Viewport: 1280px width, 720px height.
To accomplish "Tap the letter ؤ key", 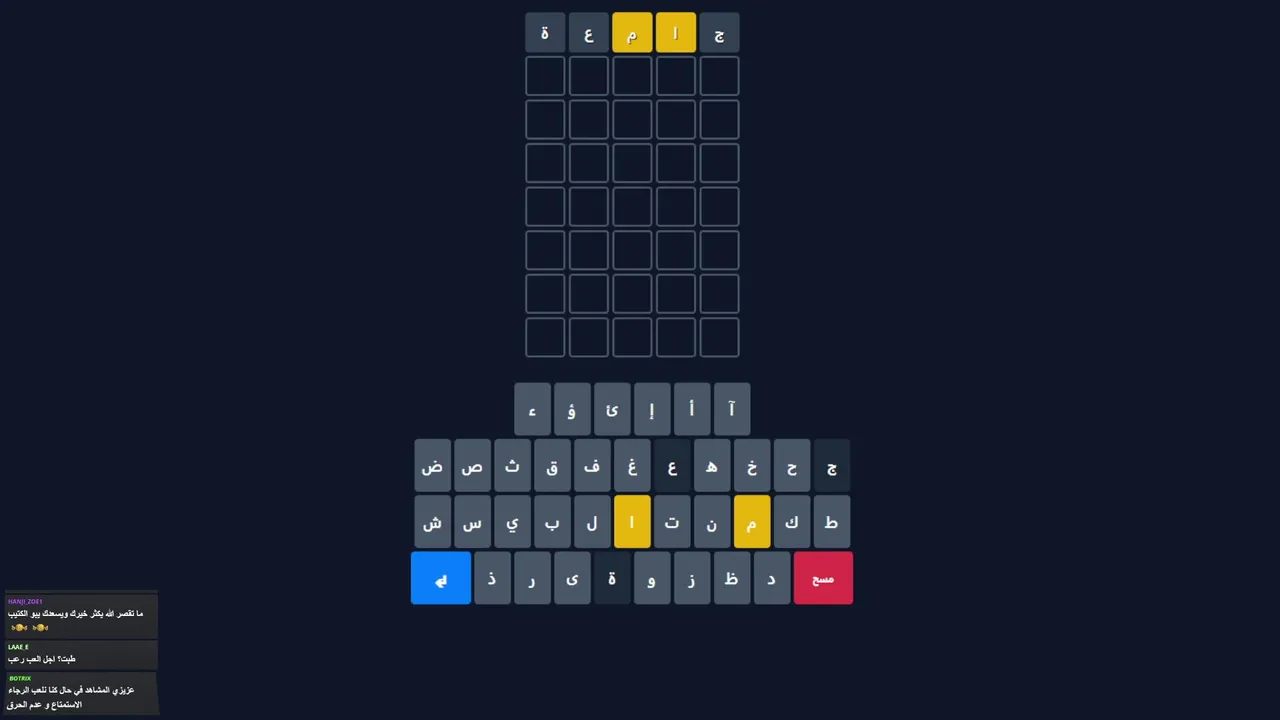I will [572, 410].
